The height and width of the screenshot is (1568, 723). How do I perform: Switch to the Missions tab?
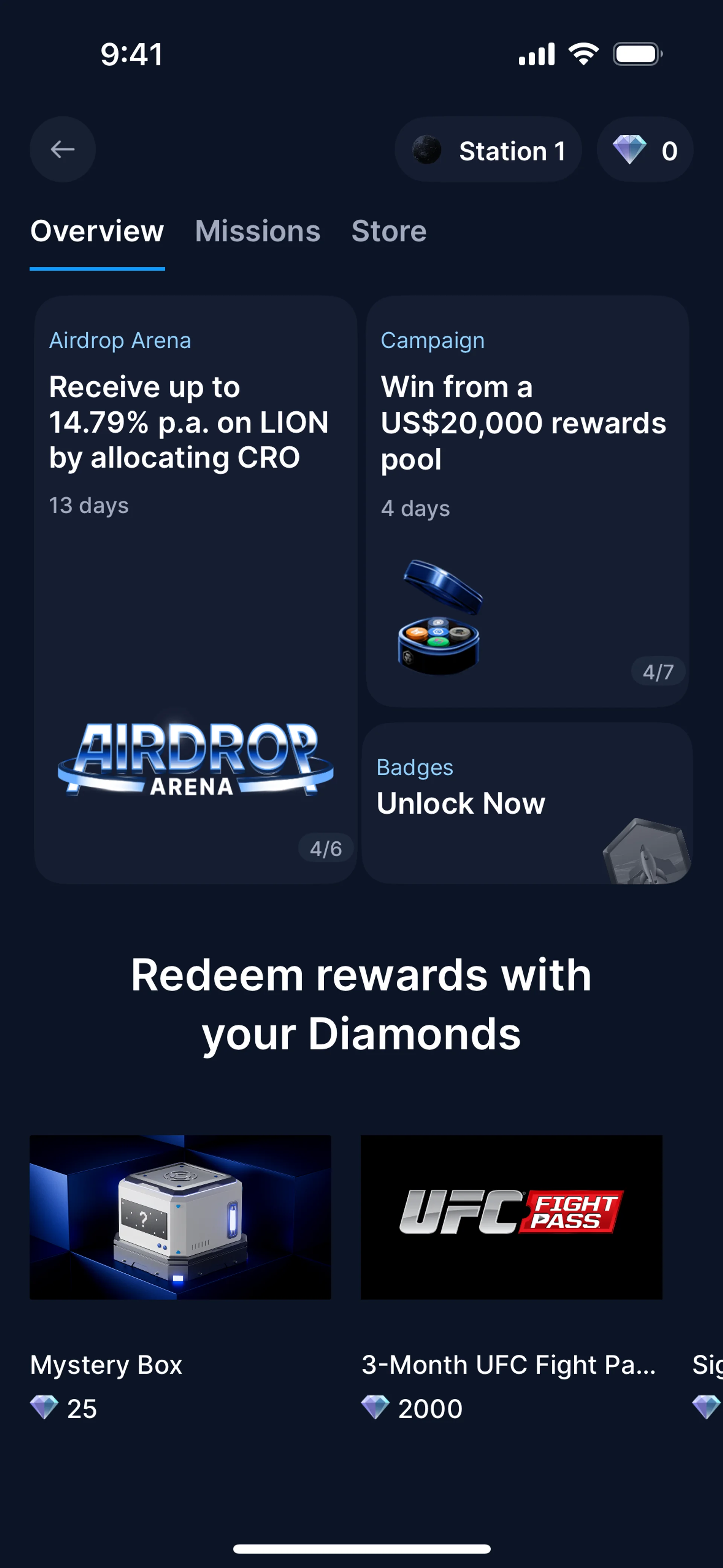(x=258, y=231)
